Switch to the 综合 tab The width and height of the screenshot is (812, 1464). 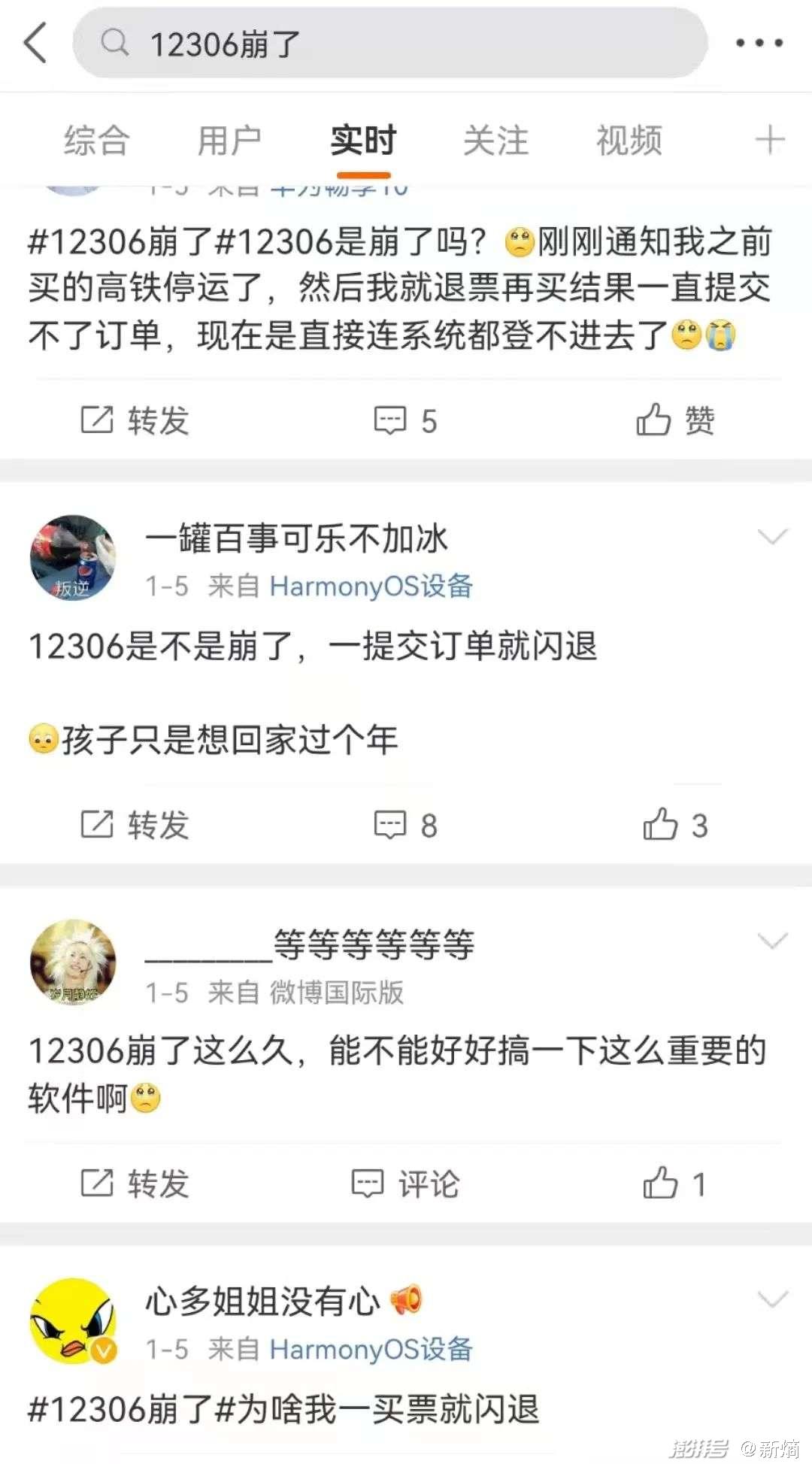(x=97, y=141)
